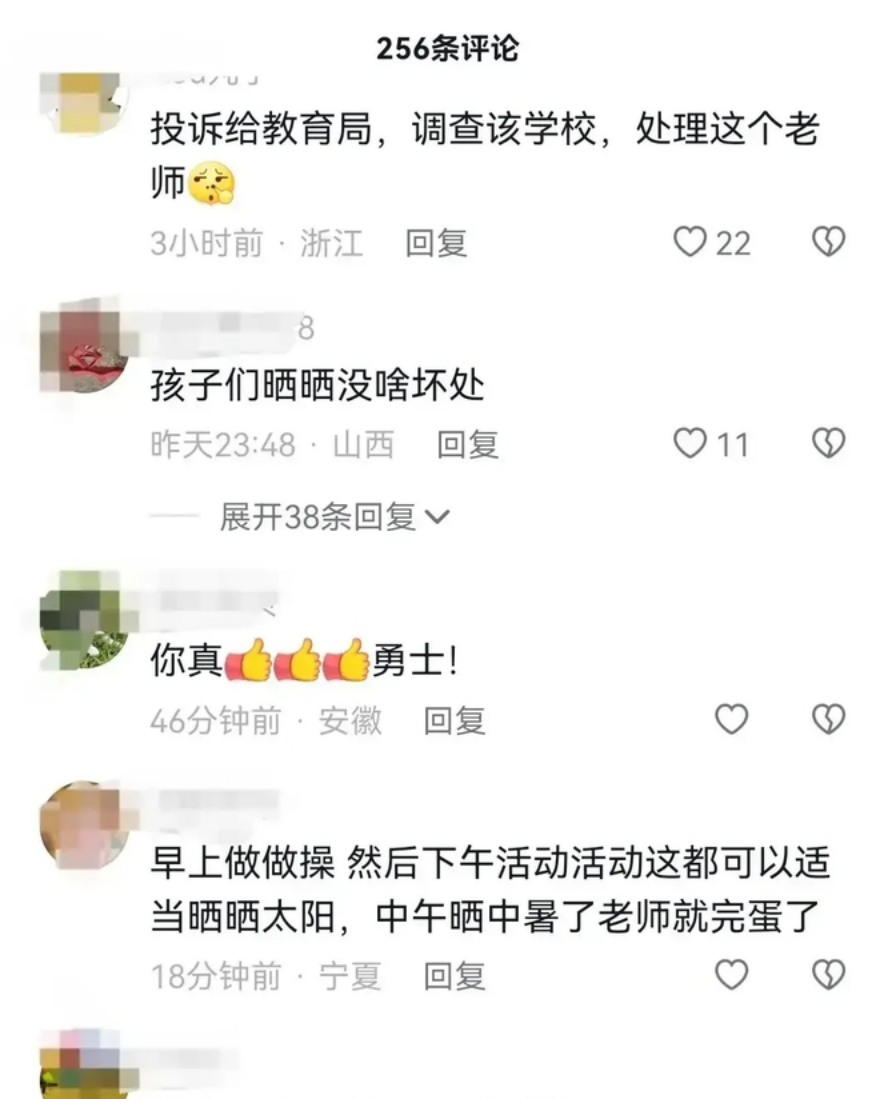Like the comment from 浙江 about 教育局
896x1099 pixels.
pyautogui.click(x=690, y=242)
